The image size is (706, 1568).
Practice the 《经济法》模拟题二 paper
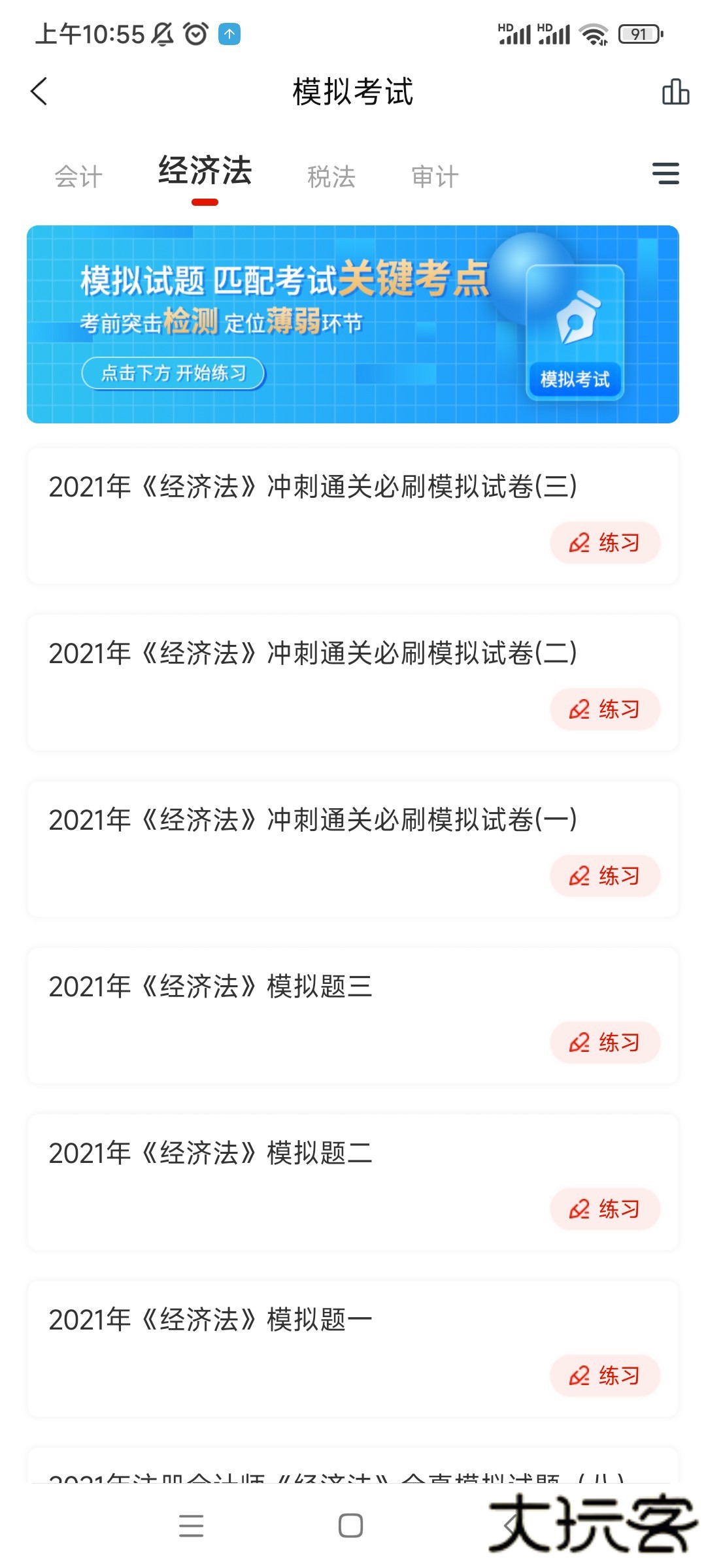click(x=605, y=1209)
